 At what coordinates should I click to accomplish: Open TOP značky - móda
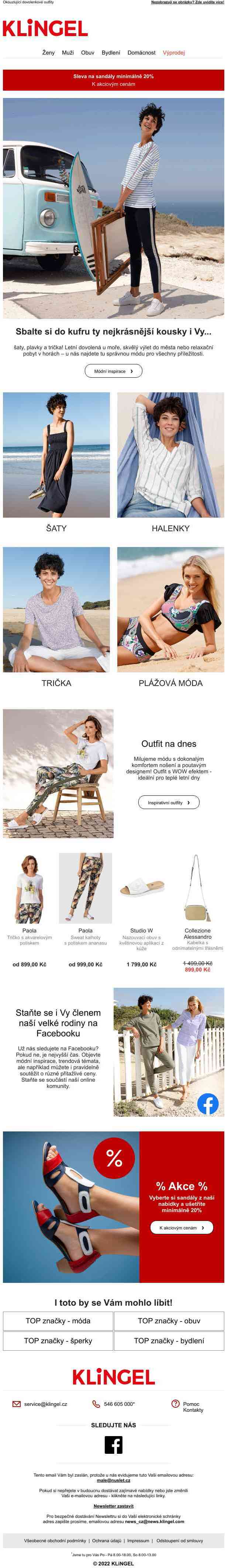[x=58, y=1321]
